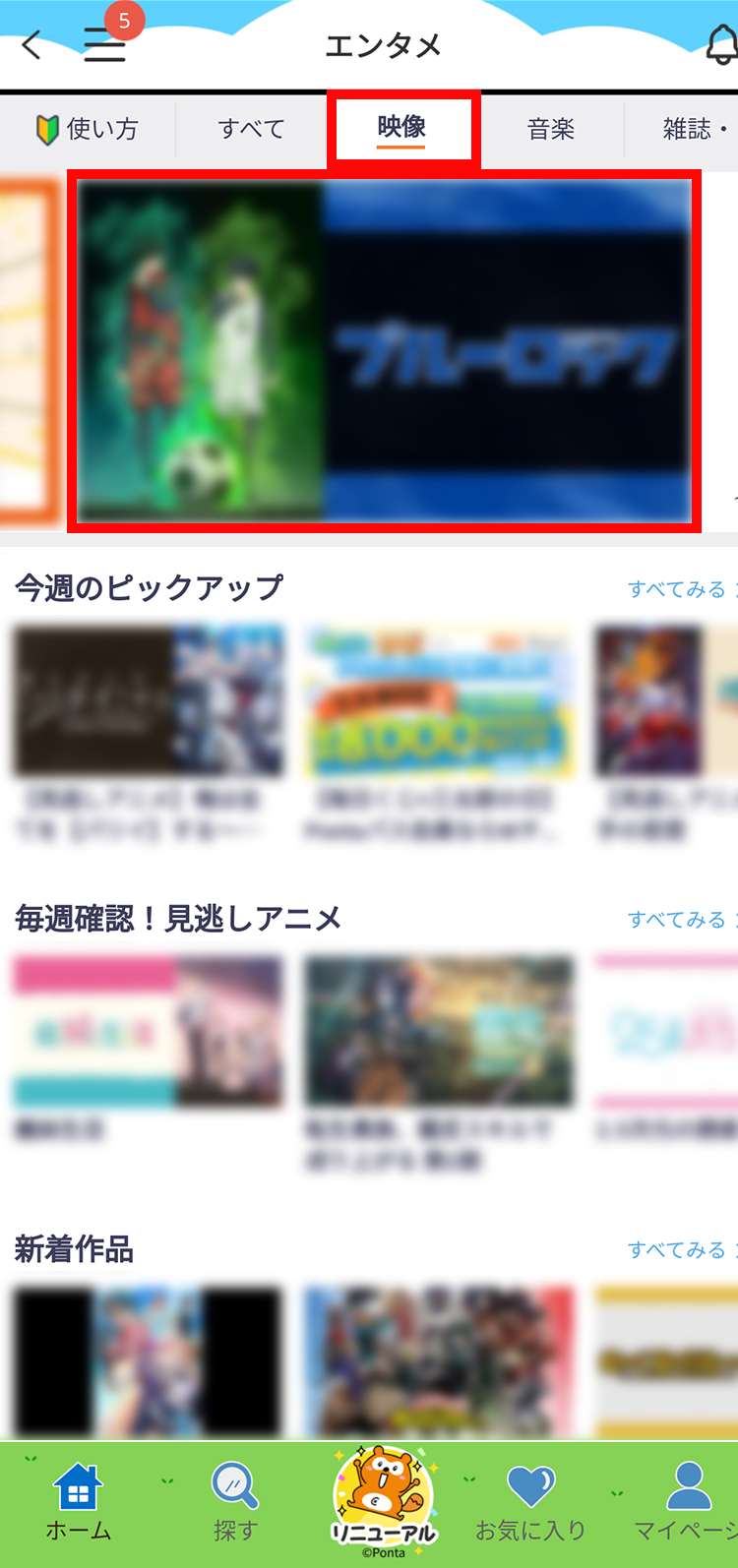Switch to the すべて tab

click(x=252, y=129)
